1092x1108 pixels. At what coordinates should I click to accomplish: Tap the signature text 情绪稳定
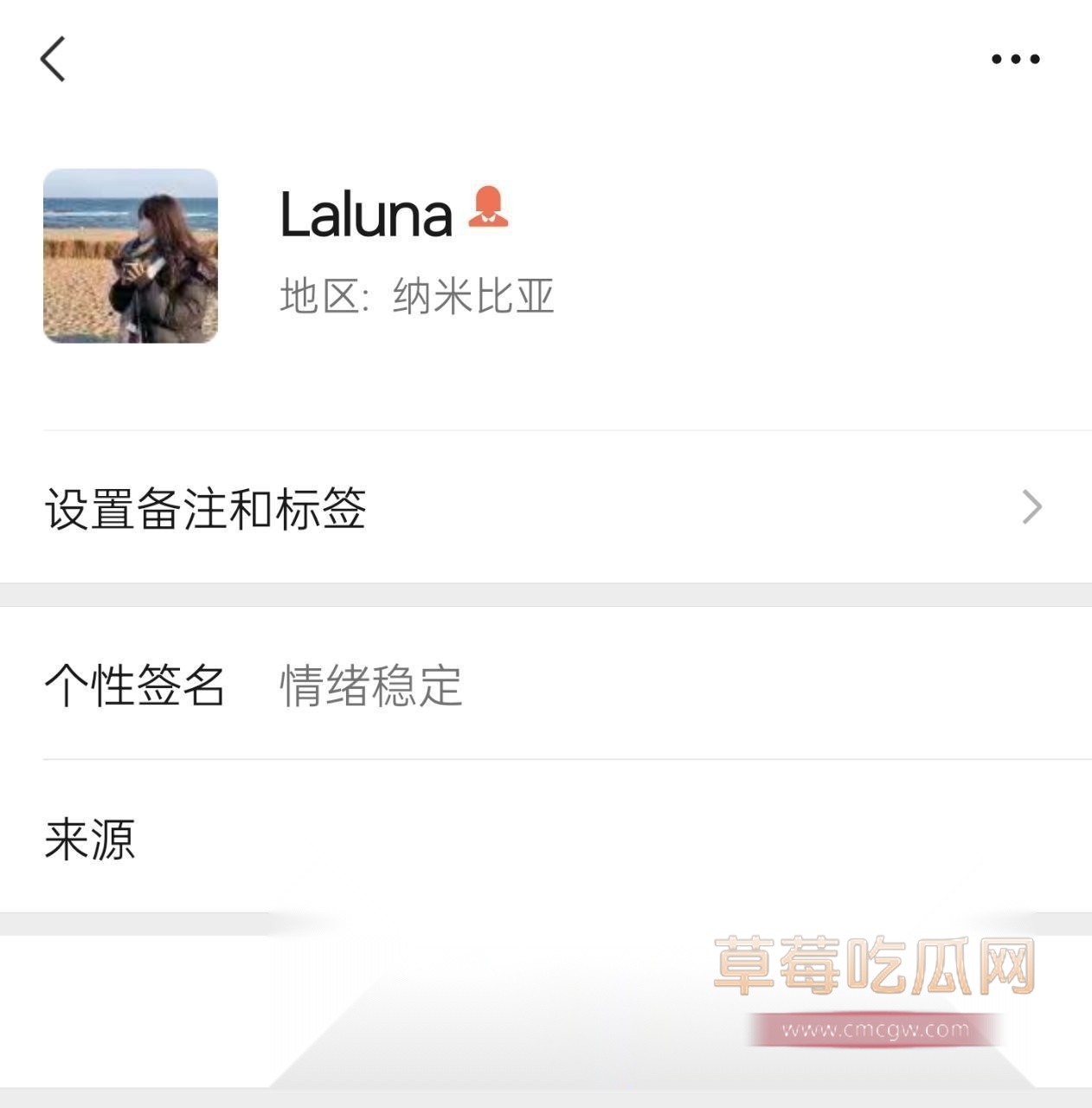click(370, 685)
